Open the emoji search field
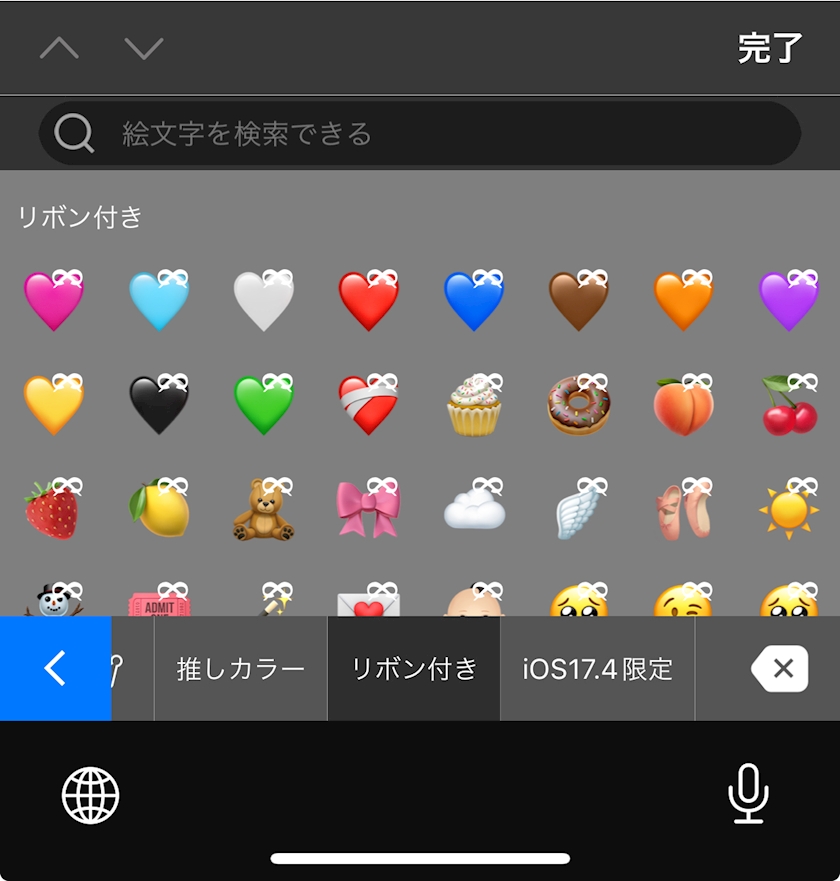This screenshot has width=840, height=881. click(x=420, y=133)
